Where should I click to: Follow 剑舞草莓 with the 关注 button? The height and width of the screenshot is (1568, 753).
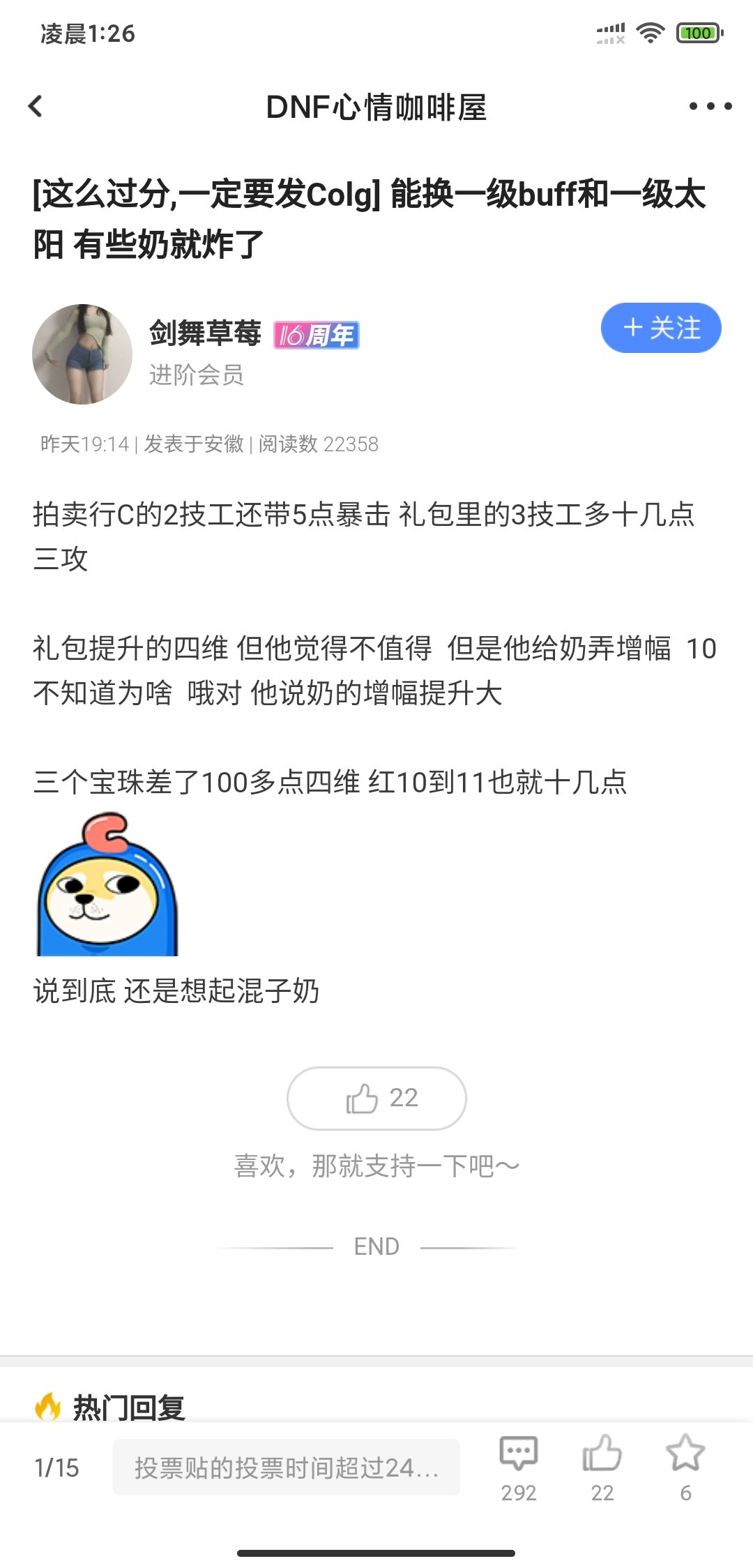tap(661, 328)
